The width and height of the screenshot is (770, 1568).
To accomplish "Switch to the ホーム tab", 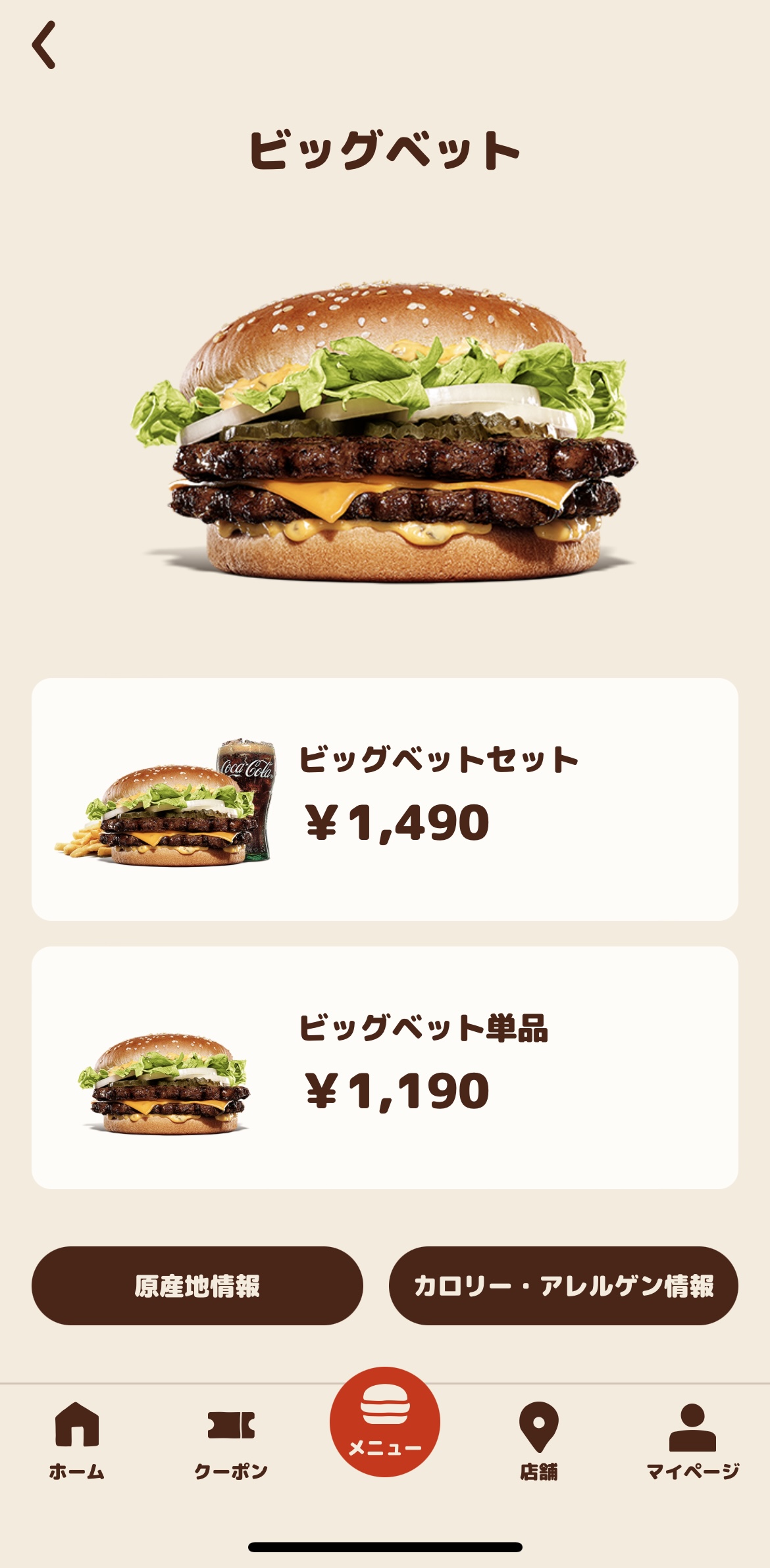I will click(77, 1442).
